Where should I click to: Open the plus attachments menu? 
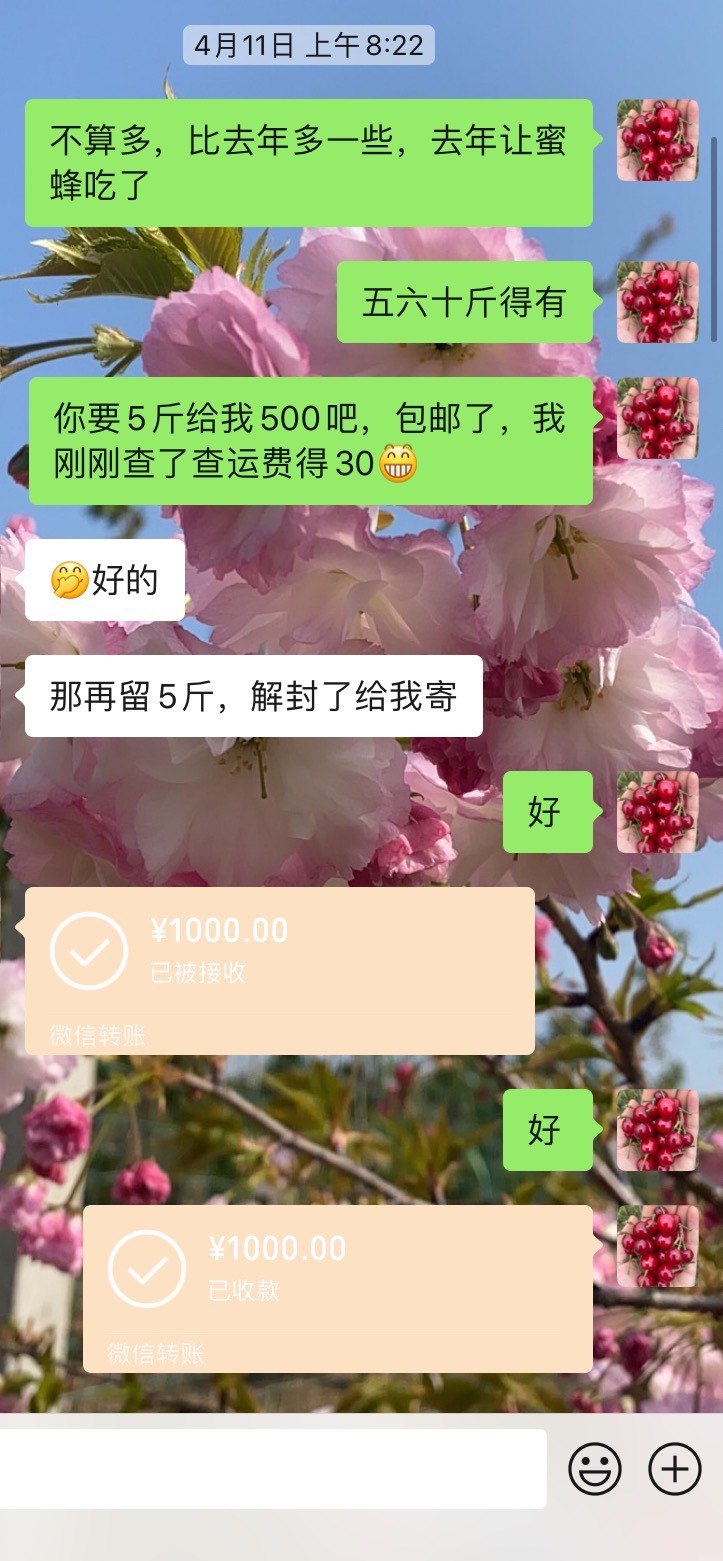tap(675, 1469)
